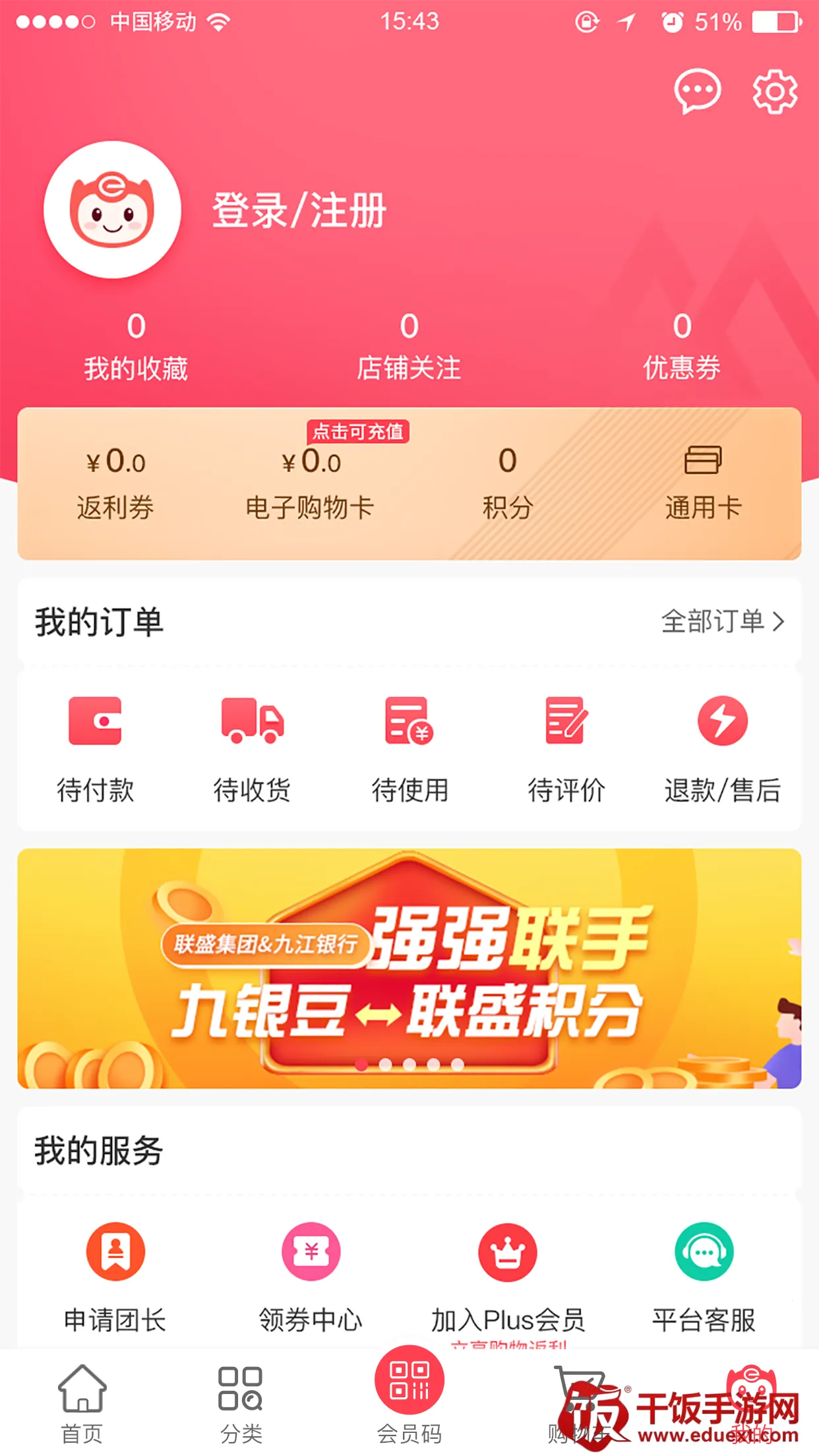Open 优惠券 coupons
Viewport: 819px width, 1456px height.
click(x=682, y=348)
